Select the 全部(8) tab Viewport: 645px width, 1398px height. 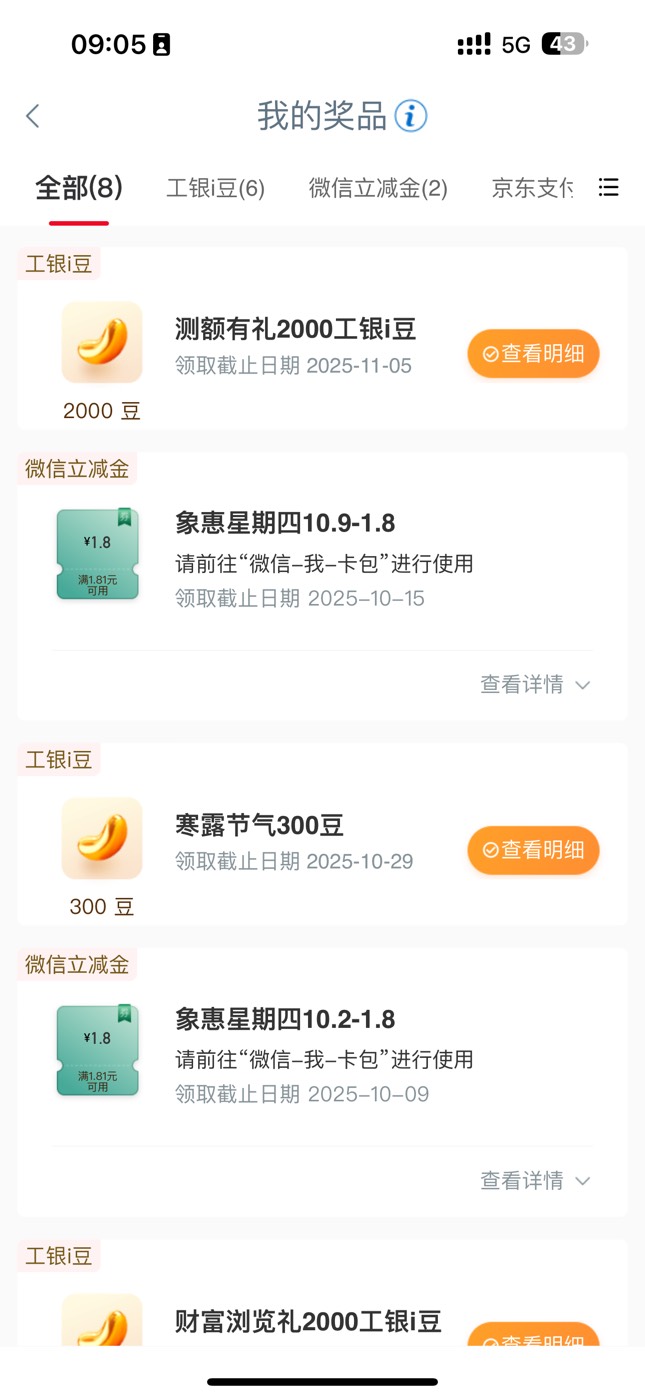78,187
